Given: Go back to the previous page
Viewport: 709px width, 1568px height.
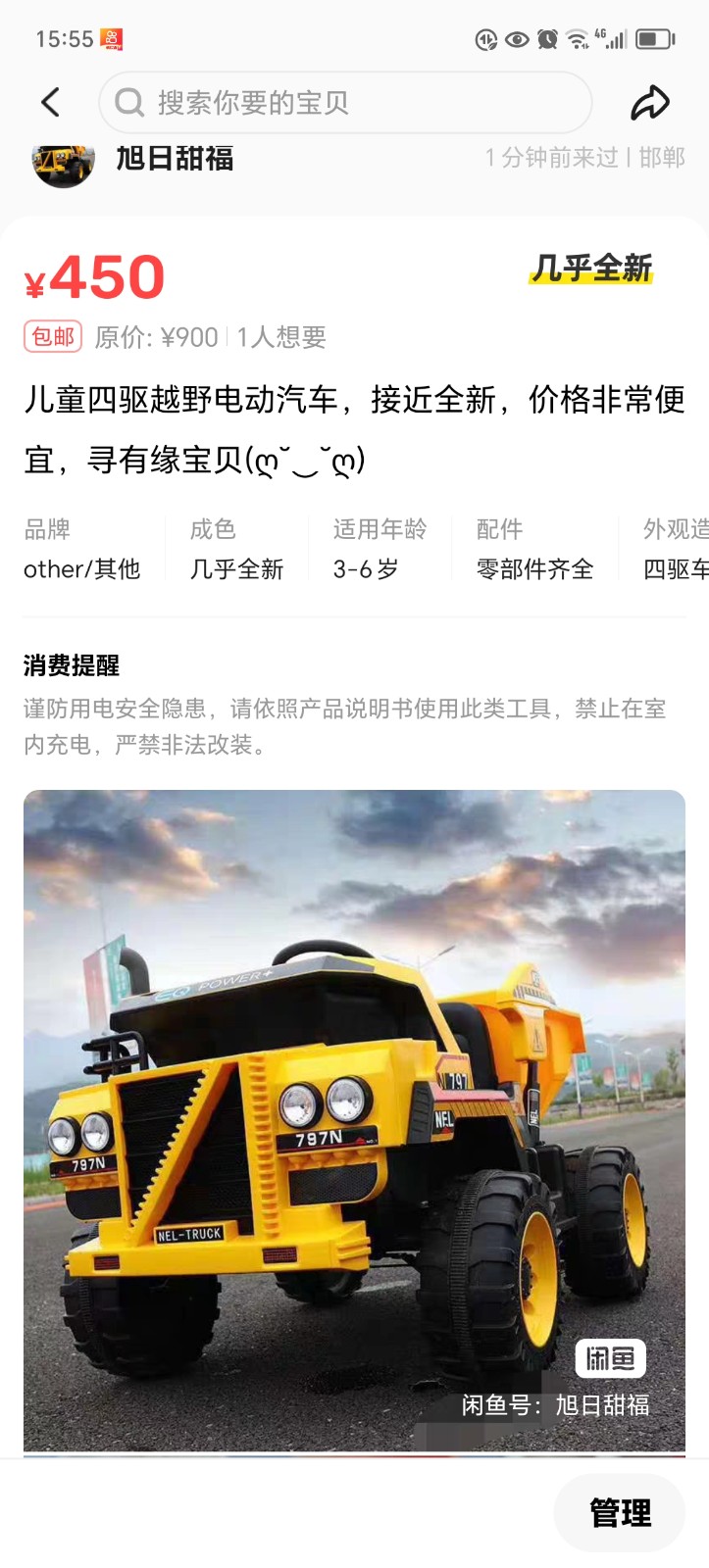Looking at the screenshot, I should click(51, 102).
